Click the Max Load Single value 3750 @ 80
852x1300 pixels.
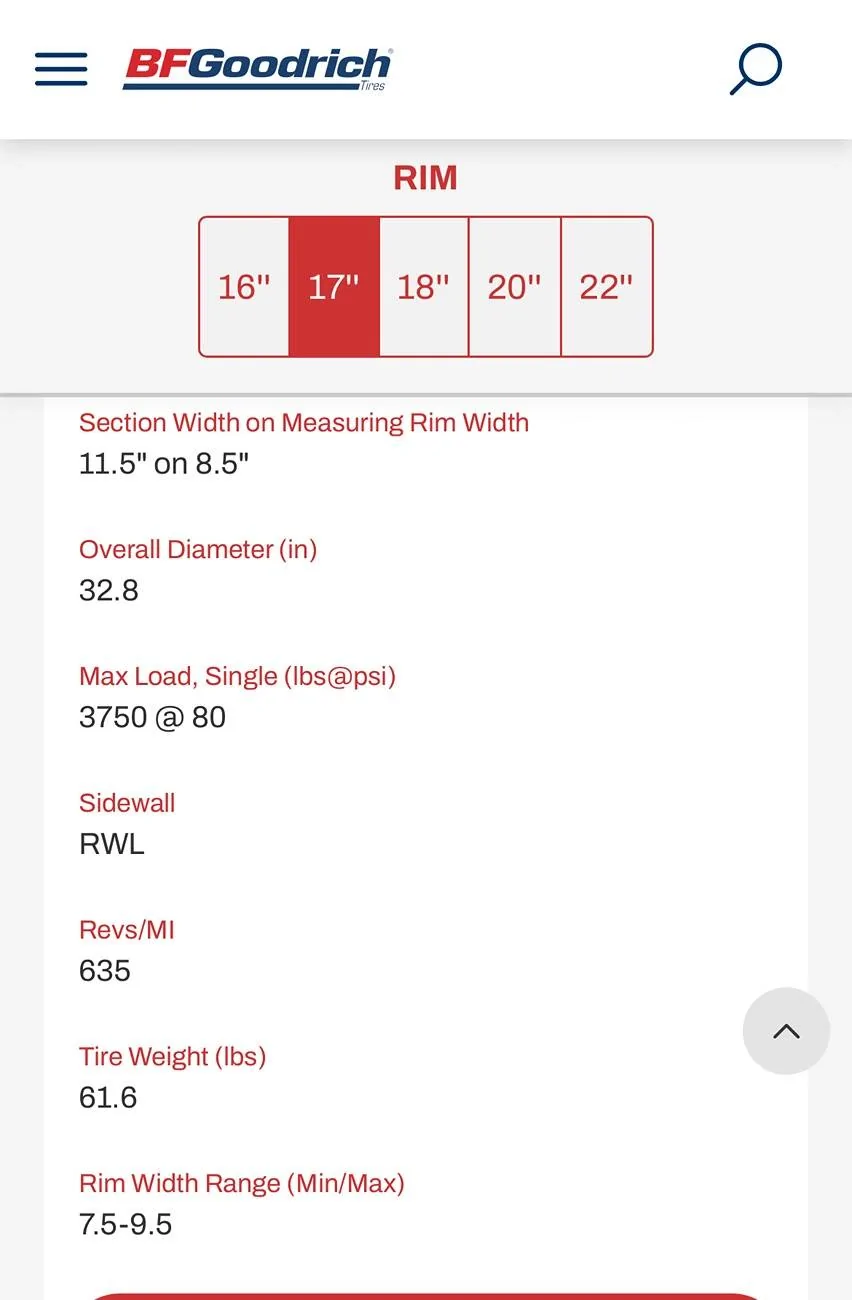152,715
